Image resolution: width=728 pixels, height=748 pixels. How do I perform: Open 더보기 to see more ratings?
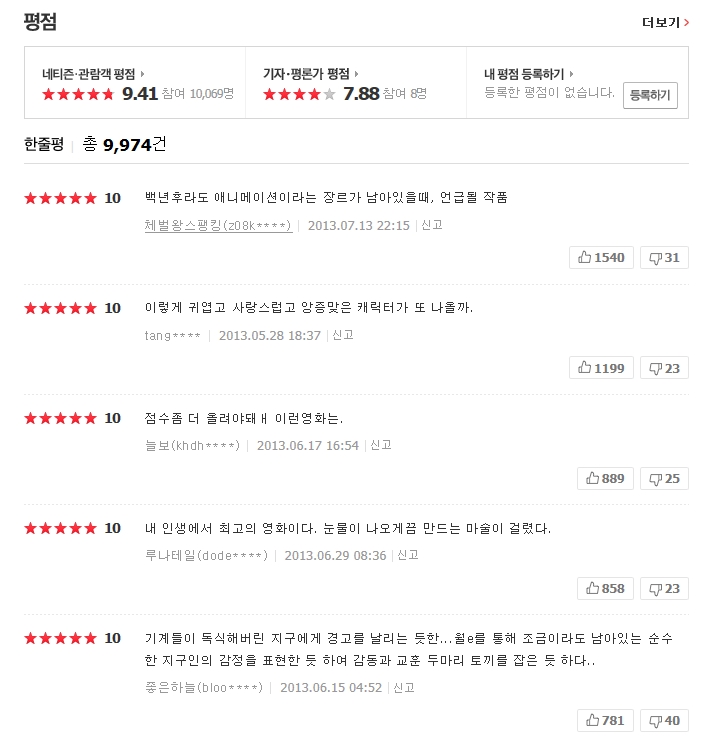coord(665,22)
